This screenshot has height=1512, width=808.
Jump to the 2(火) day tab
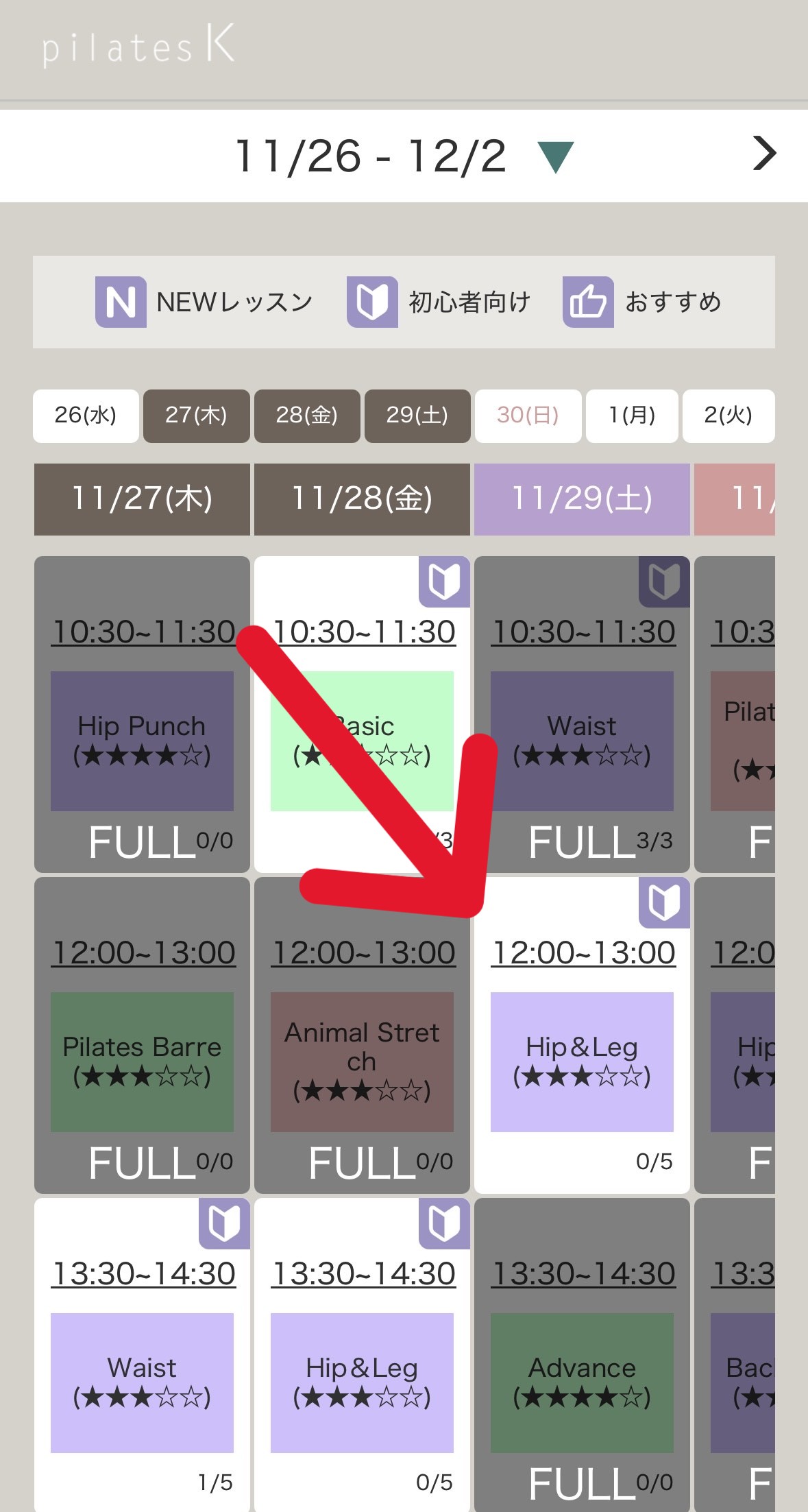(x=728, y=416)
